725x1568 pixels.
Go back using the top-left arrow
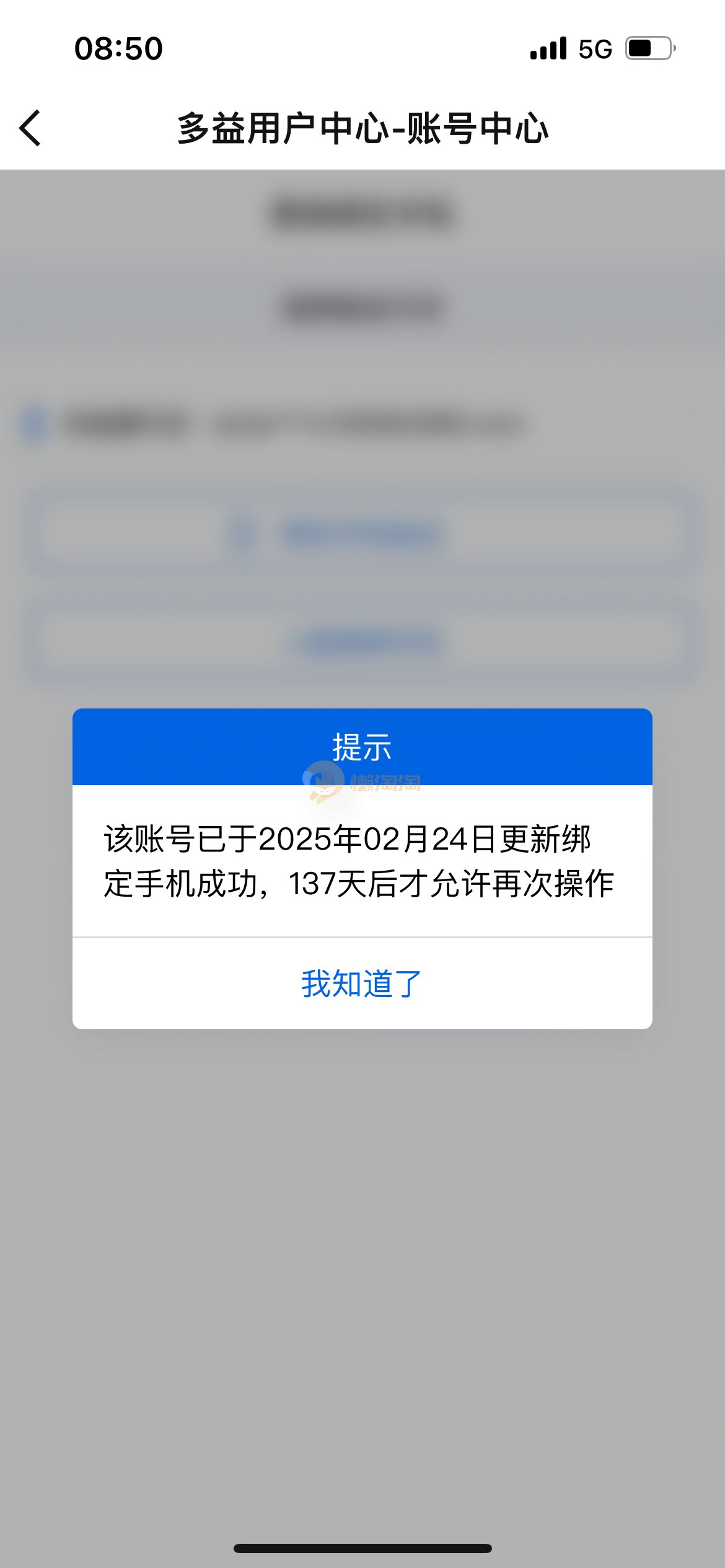(31, 128)
